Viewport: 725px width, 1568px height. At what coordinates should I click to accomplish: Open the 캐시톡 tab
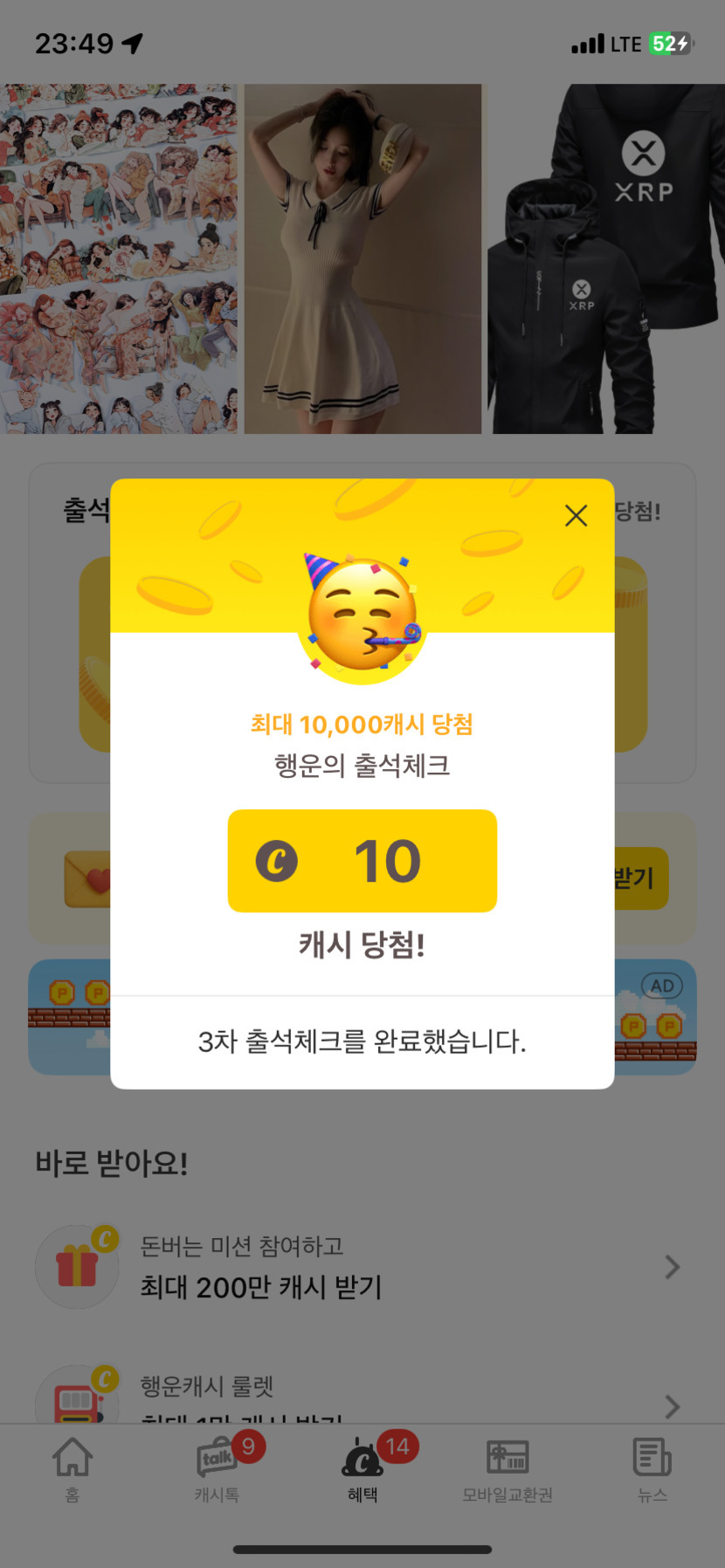tap(217, 1470)
